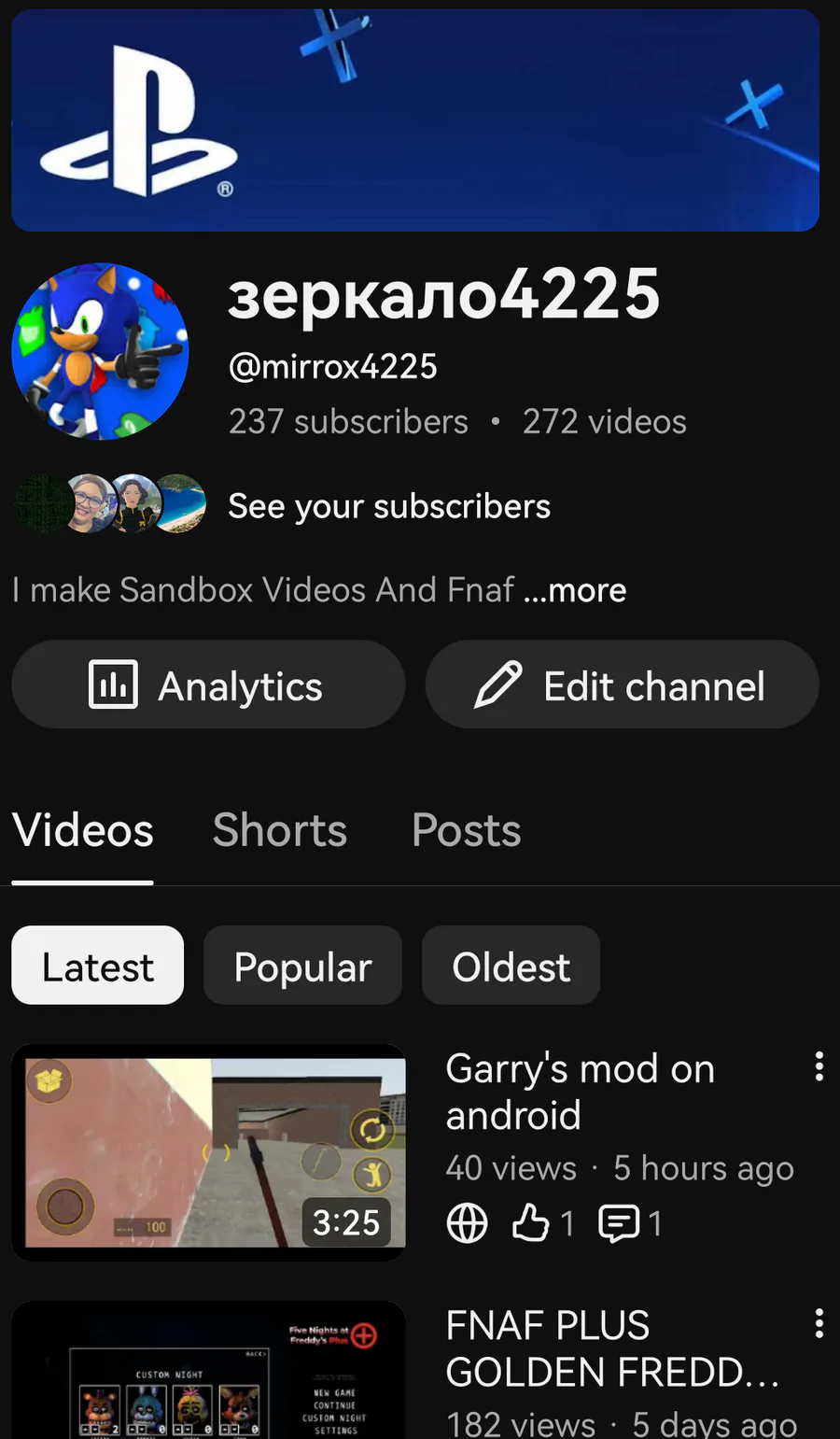Sort videos by Oldest
Image resolution: width=840 pixels, height=1439 pixels.
(511, 966)
